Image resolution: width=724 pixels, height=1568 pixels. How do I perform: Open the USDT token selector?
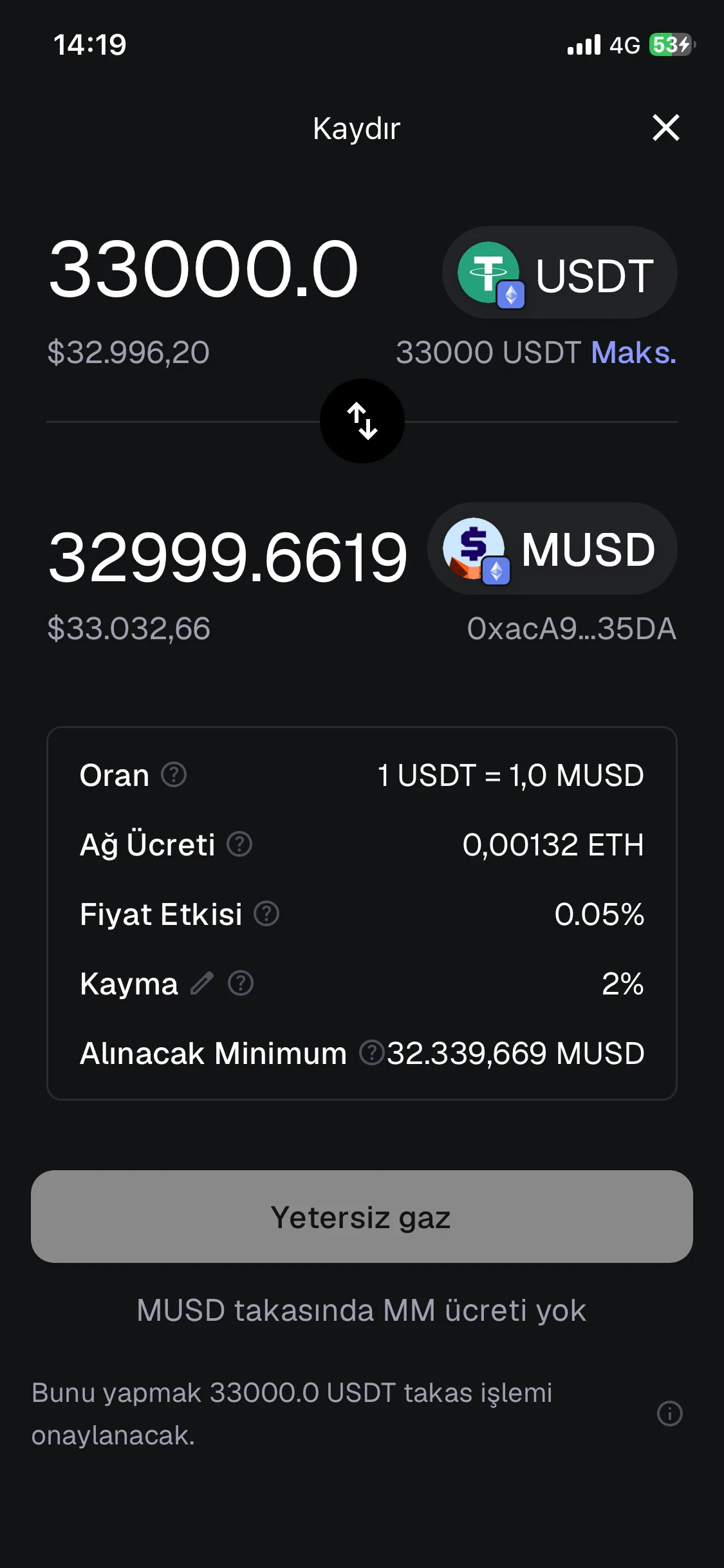(x=559, y=272)
